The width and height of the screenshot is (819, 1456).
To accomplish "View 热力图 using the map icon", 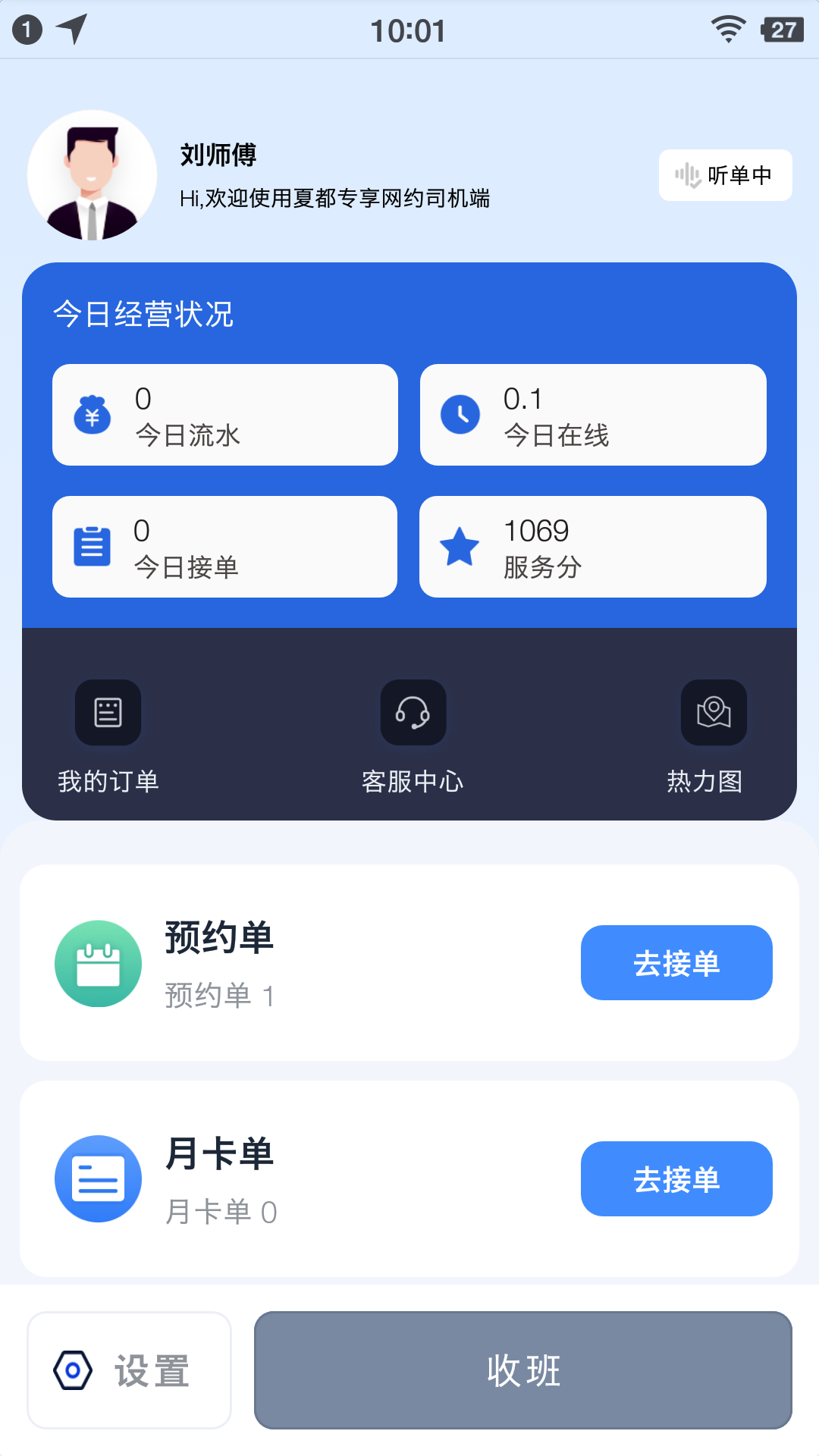I will [x=713, y=712].
